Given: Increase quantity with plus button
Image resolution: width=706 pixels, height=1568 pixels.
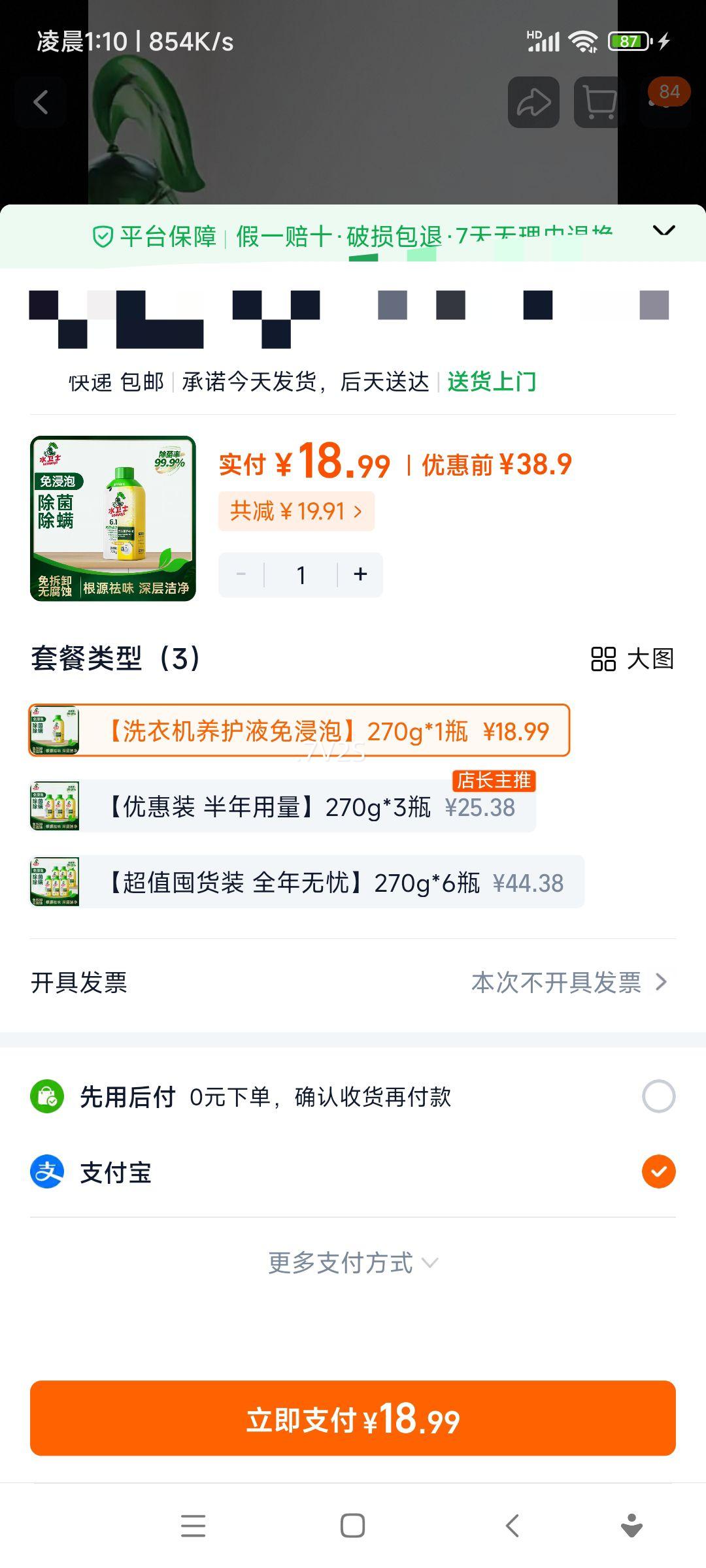Looking at the screenshot, I should pos(360,574).
